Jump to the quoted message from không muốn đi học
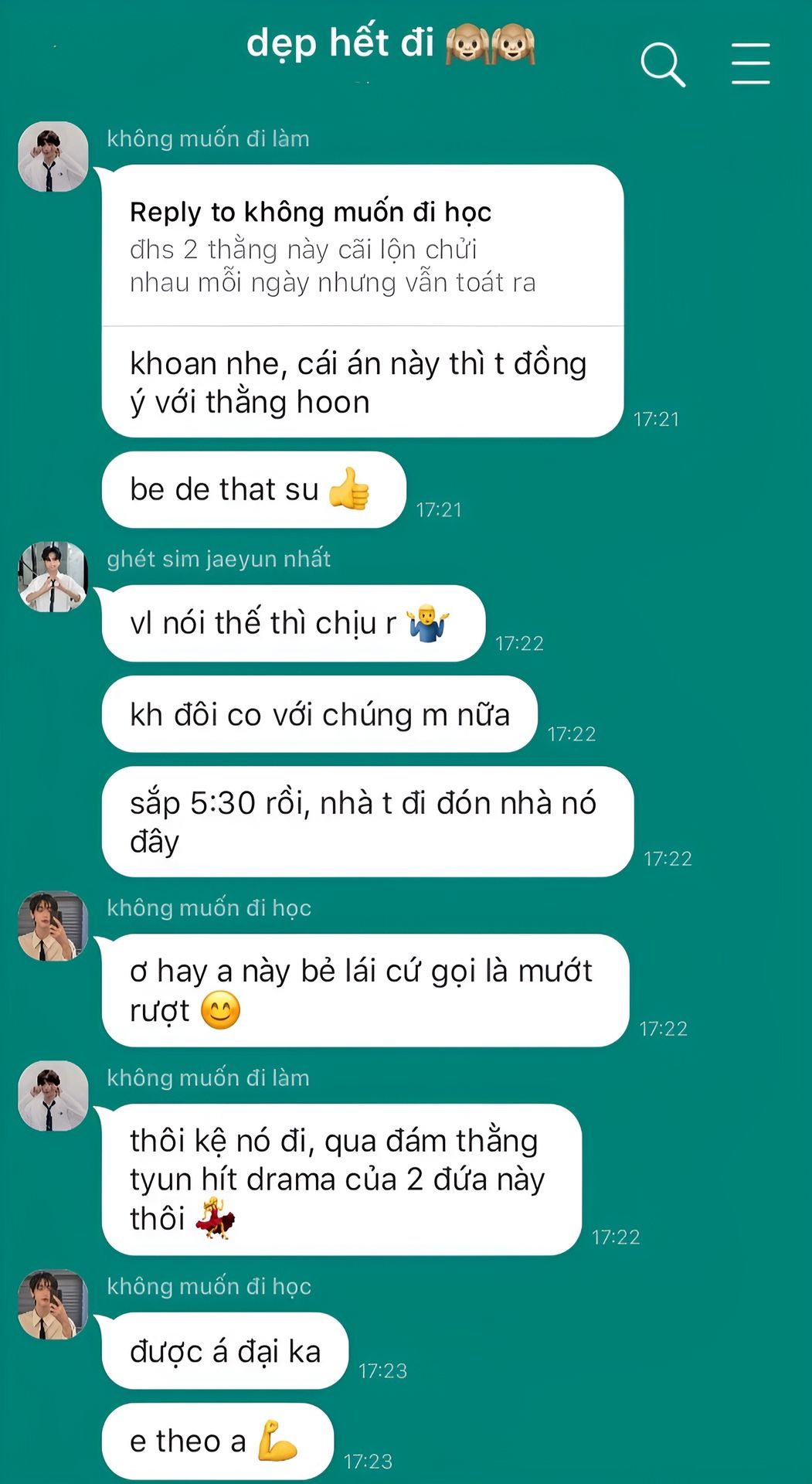This screenshot has width=812, height=1484. point(362,247)
